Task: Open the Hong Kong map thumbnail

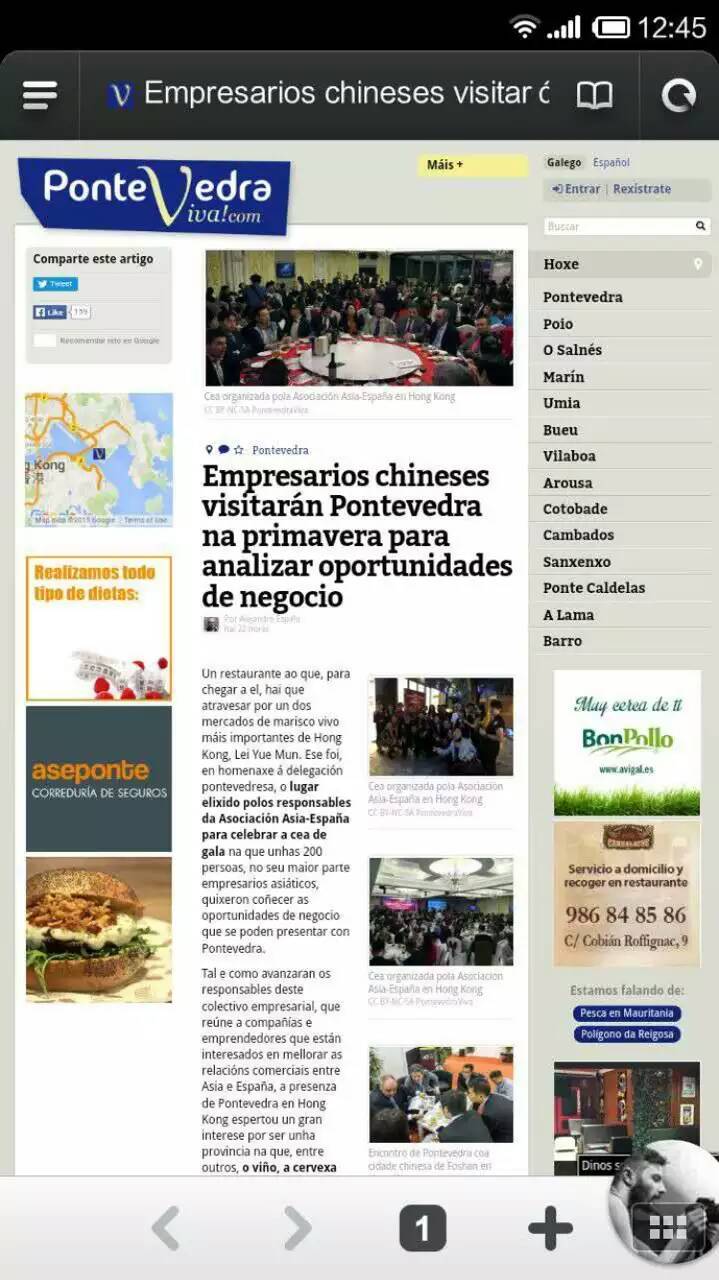Action: tap(98, 459)
